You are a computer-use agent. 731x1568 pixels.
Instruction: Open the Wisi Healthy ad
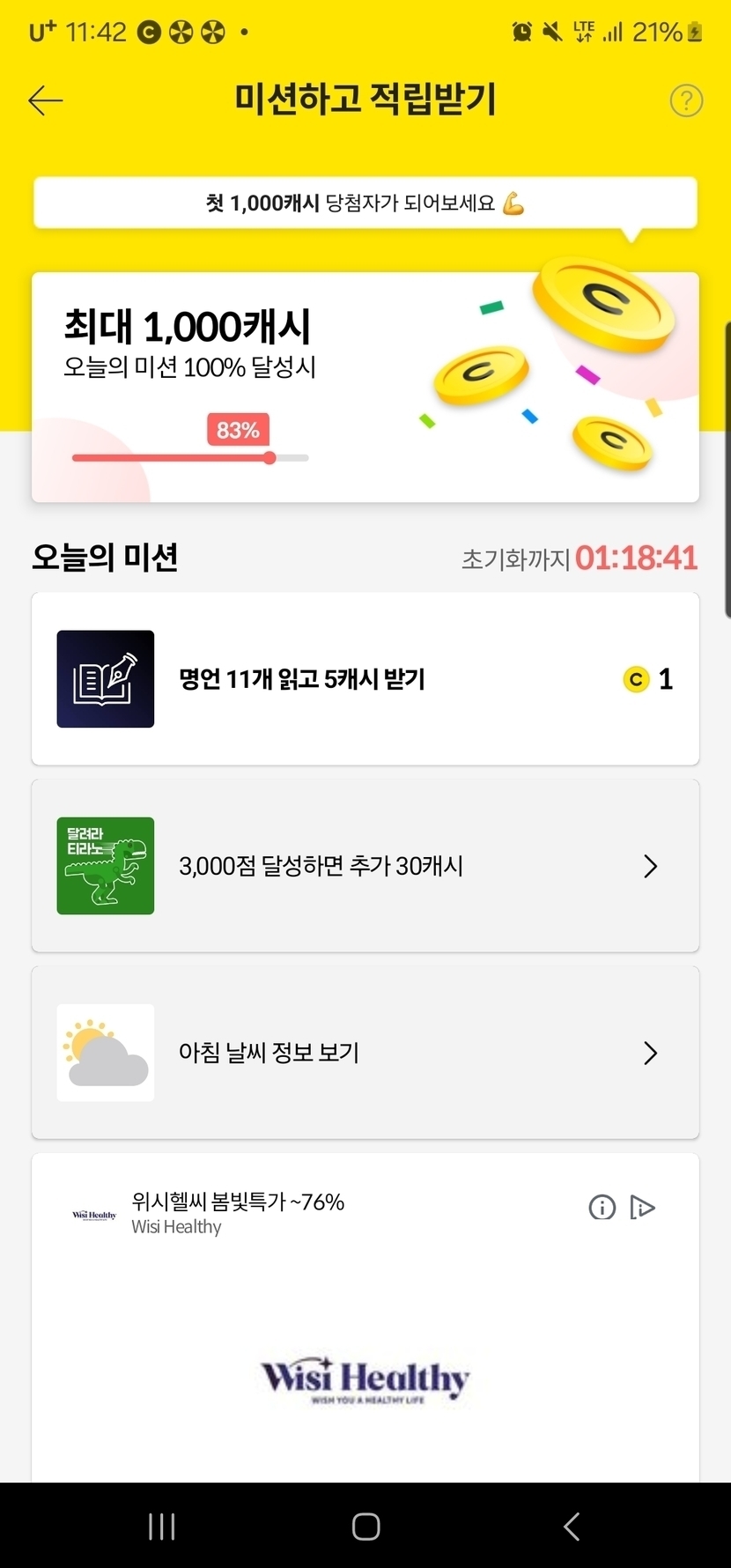(x=365, y=1318)
